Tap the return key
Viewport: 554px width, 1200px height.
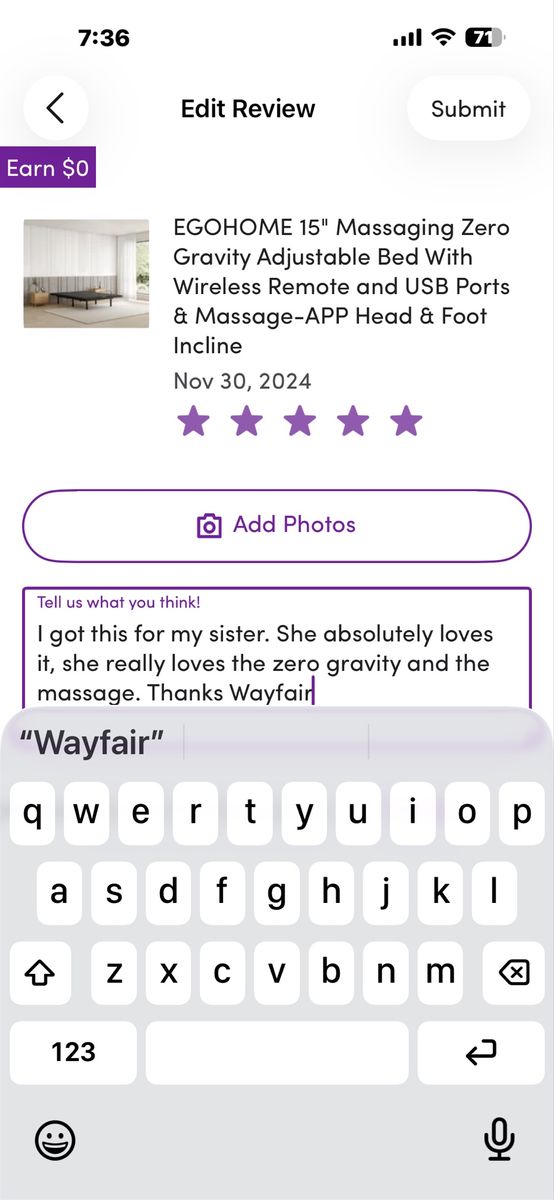(x=480, y=1052)
